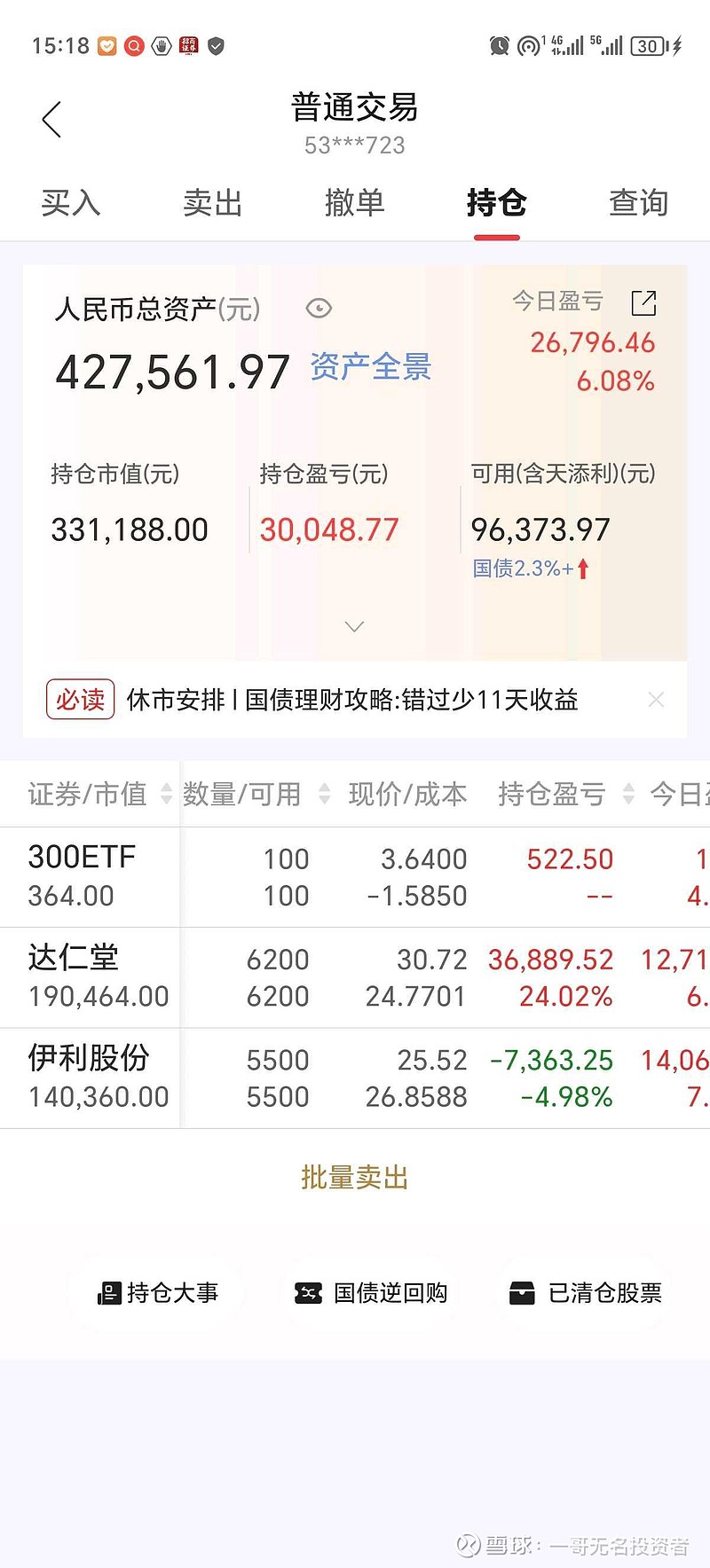Open 国债逆回购
Viewport: 710px width, 1568px height.
[x=371, y=1293]
